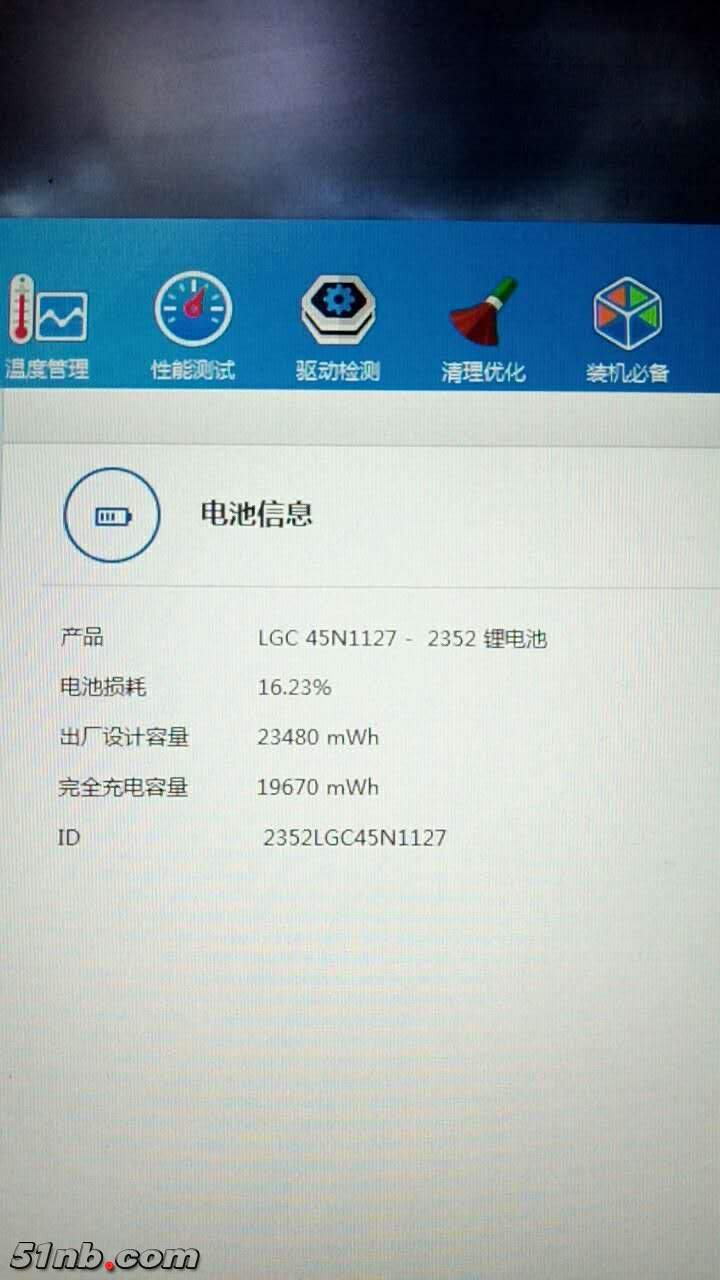Click the colored cube icon above 装机必备
The image size is (720, 1280).
tap(627, 312)
